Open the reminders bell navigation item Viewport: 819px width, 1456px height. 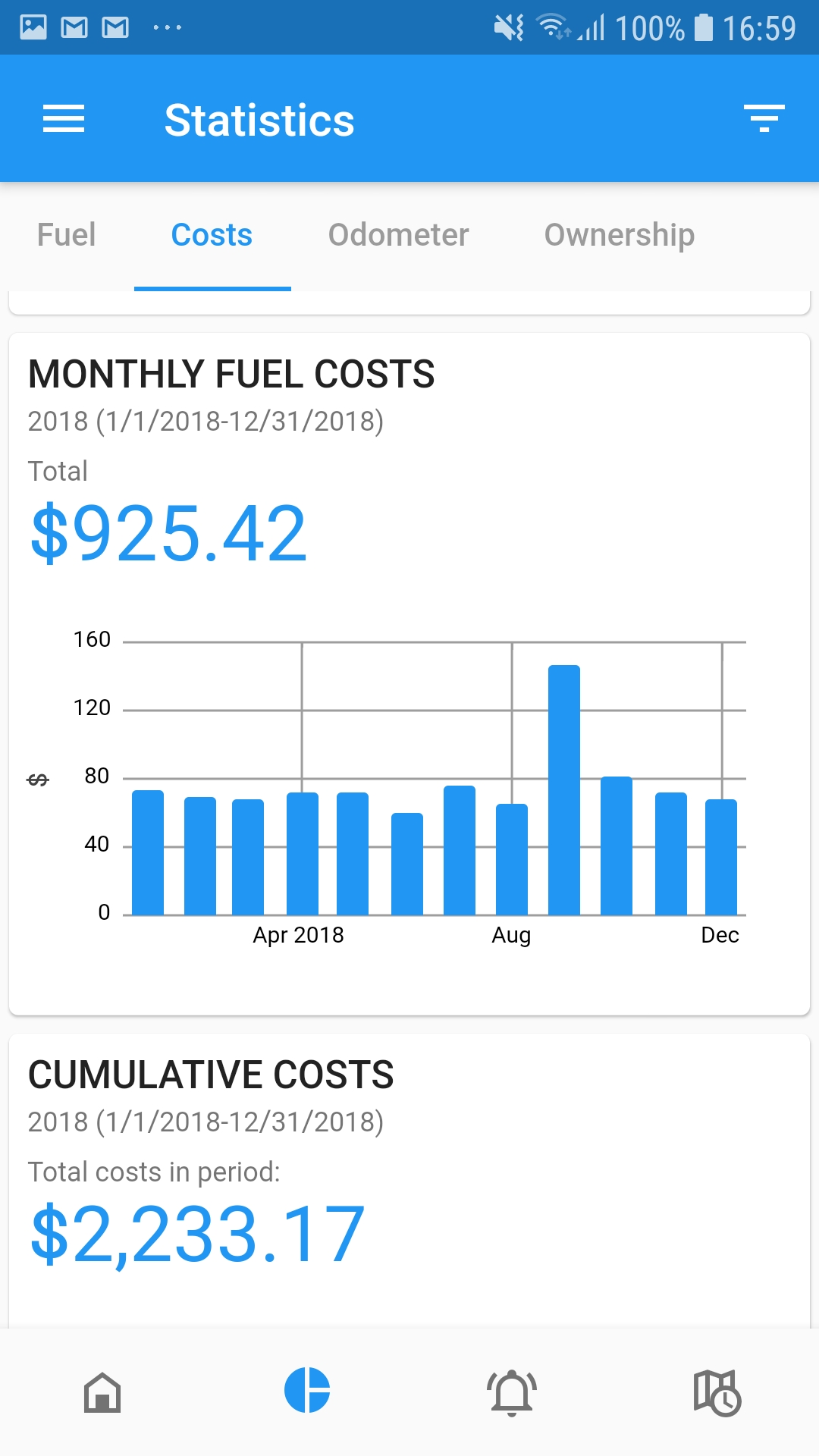click(512, 1392)
